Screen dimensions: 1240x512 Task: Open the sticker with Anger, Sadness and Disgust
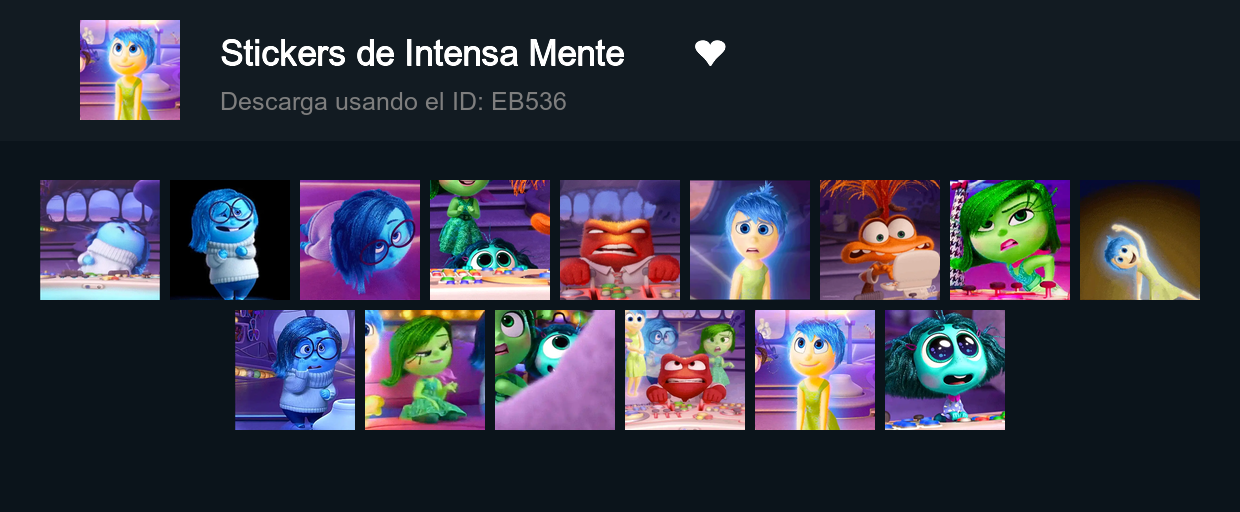click(x=685, y=370)
